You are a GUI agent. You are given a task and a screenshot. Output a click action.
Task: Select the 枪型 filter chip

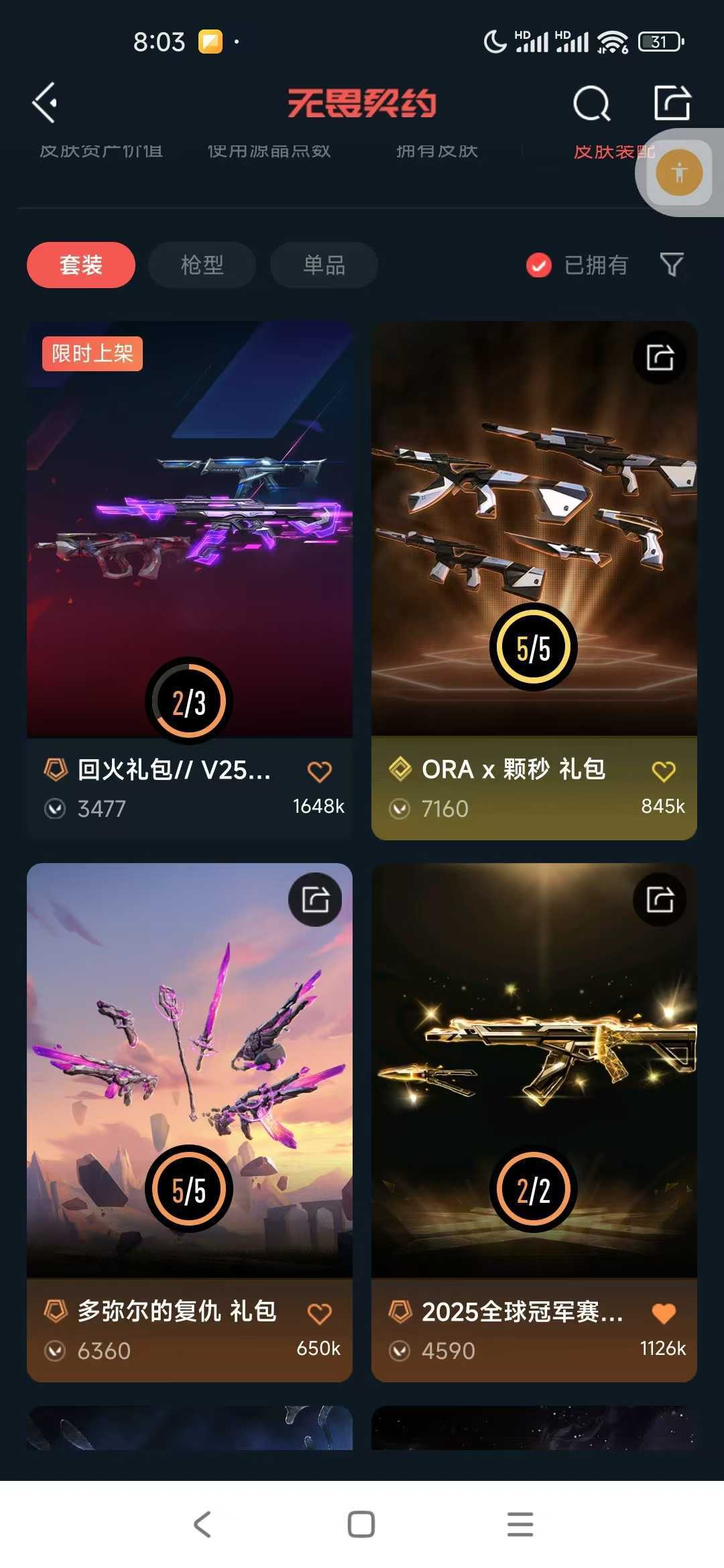201,265
